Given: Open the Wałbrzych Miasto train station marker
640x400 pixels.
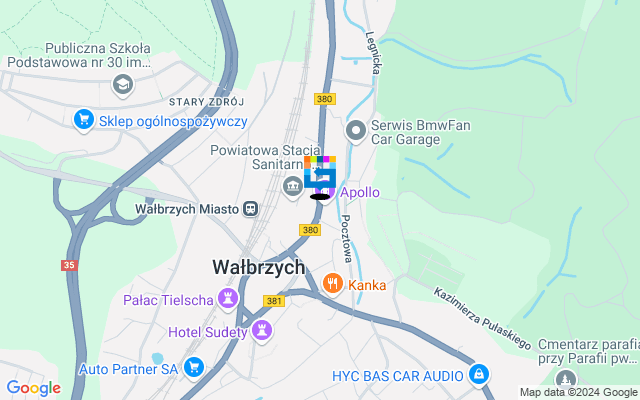Looking at the screenshot, I should point(250,209).
